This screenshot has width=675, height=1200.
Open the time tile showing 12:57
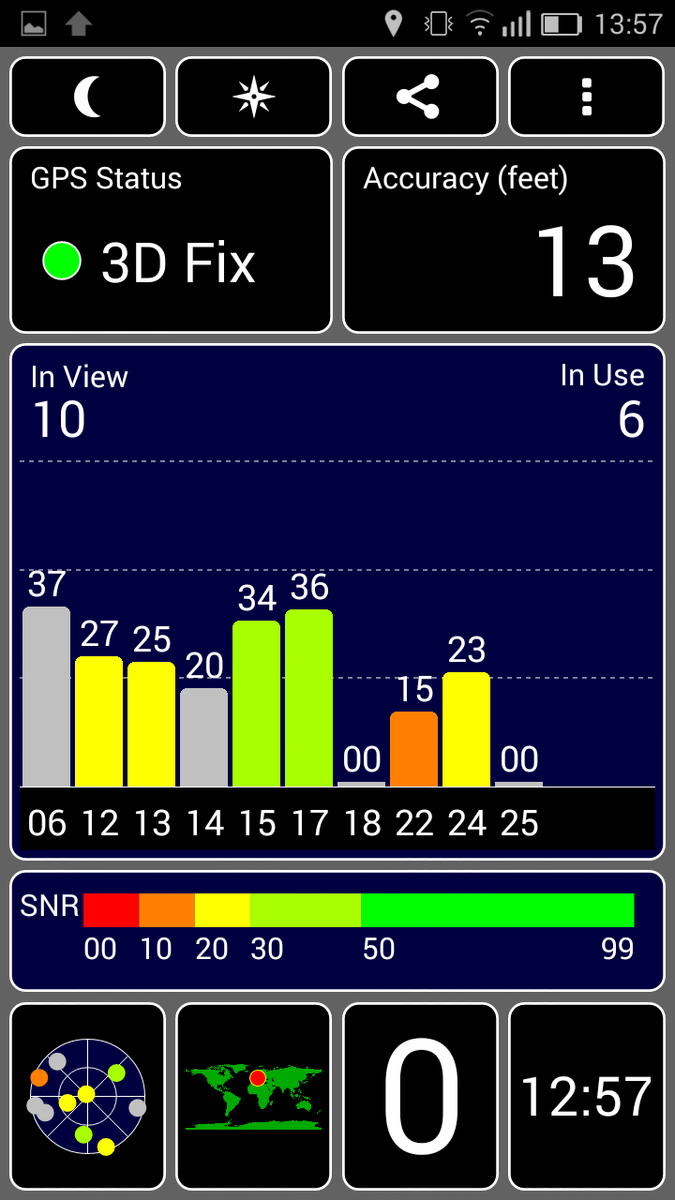click(x=586, y=1096)
